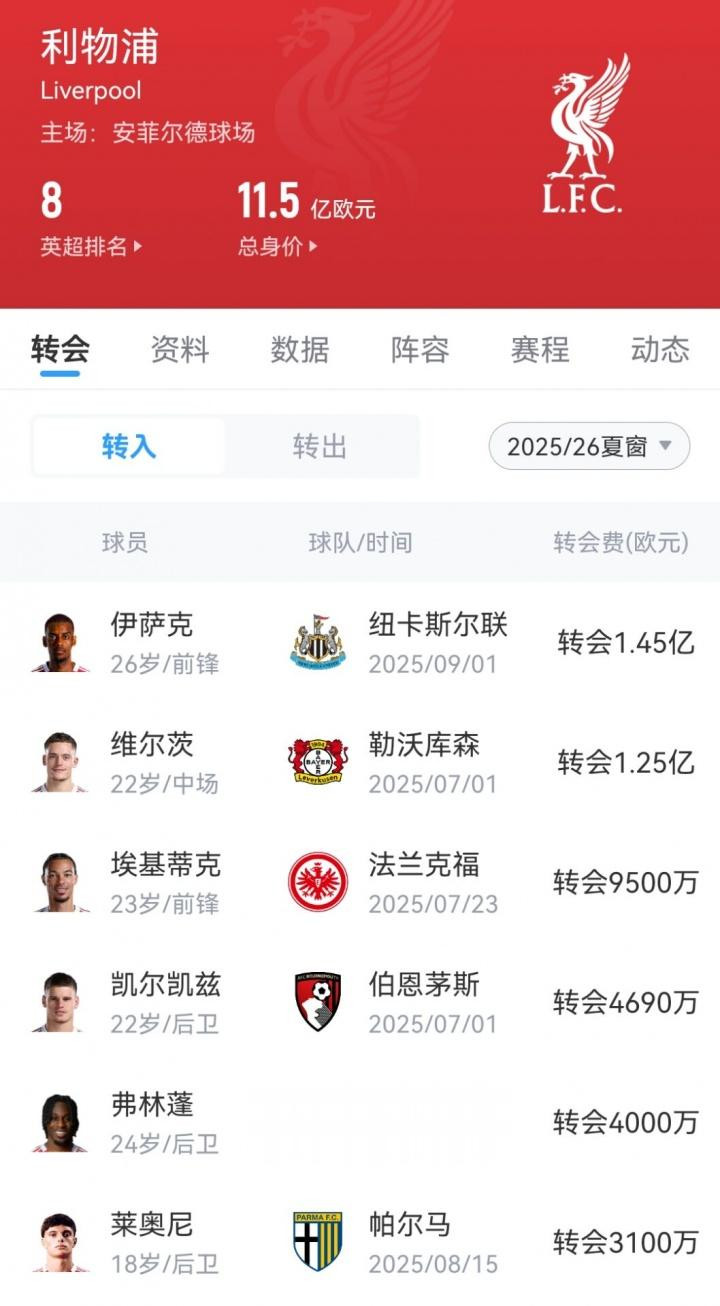Open the 动态 tab
Image resolution: width=720 pixels, height=1306 pixels.
pos(660,350)
